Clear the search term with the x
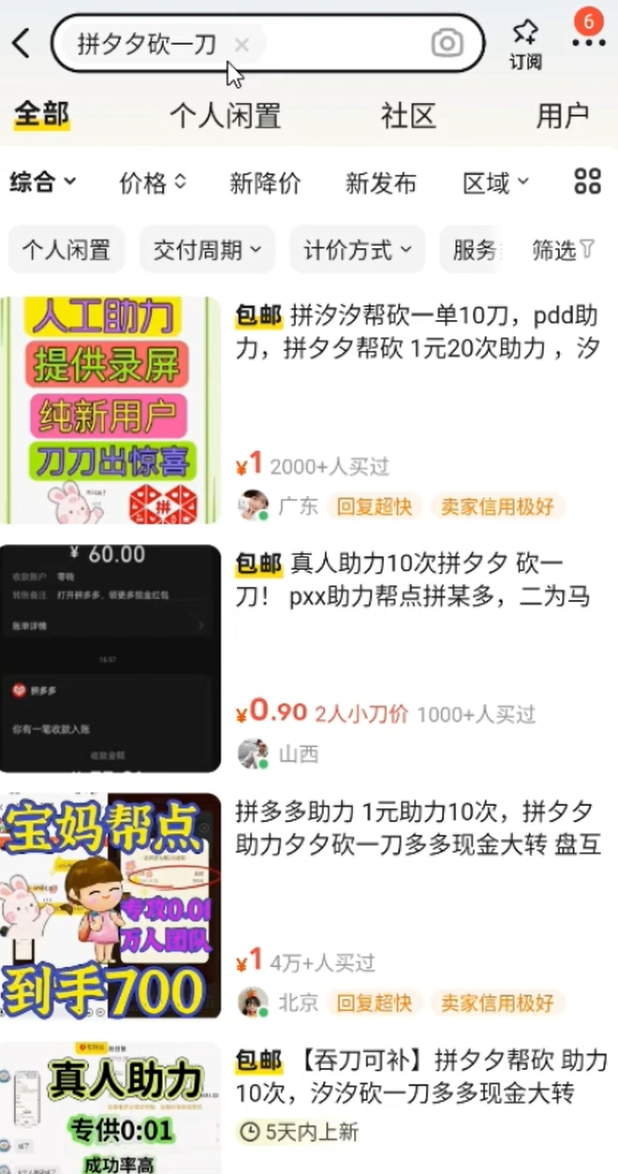 coord(241,45)
